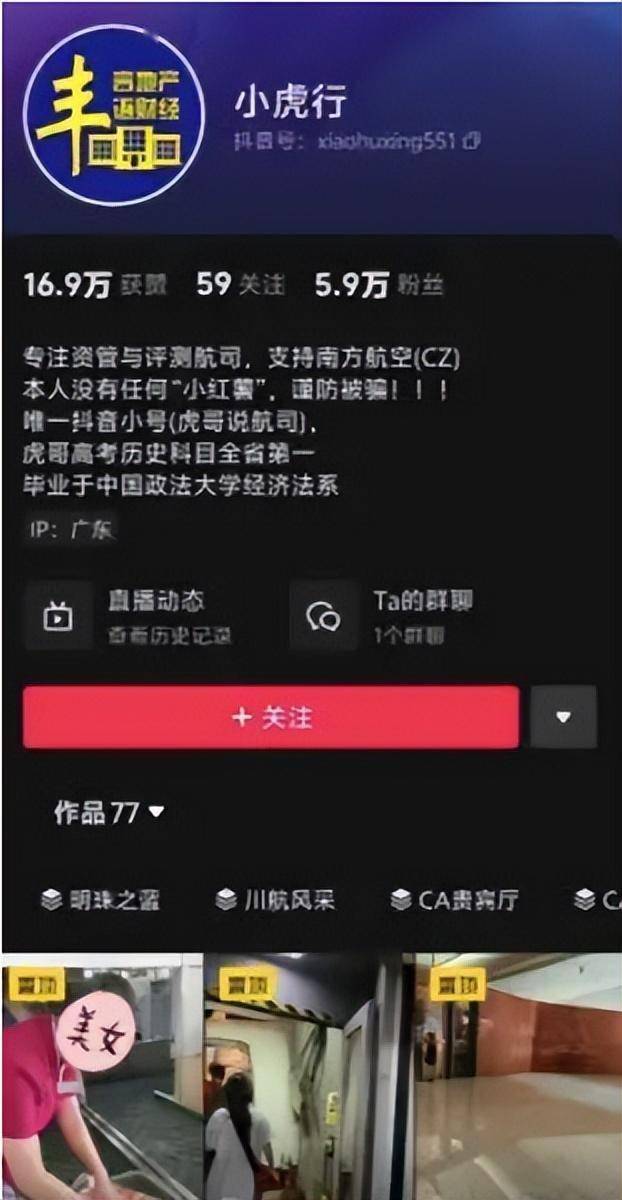View the 5.9万 粉丝 followers list
This screenshot has width=622, height=1200.
(x=378, y=285)
